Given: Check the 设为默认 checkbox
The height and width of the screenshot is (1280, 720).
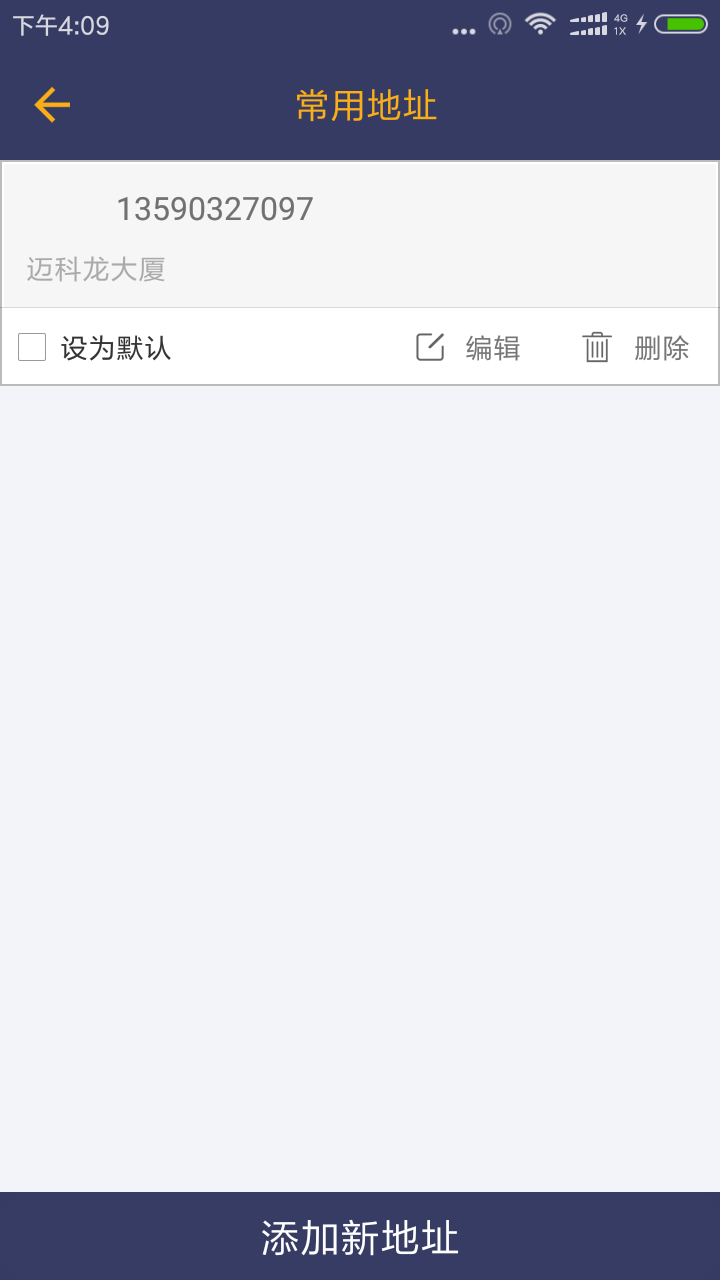Looking at the screenshot, I should 32,347.
